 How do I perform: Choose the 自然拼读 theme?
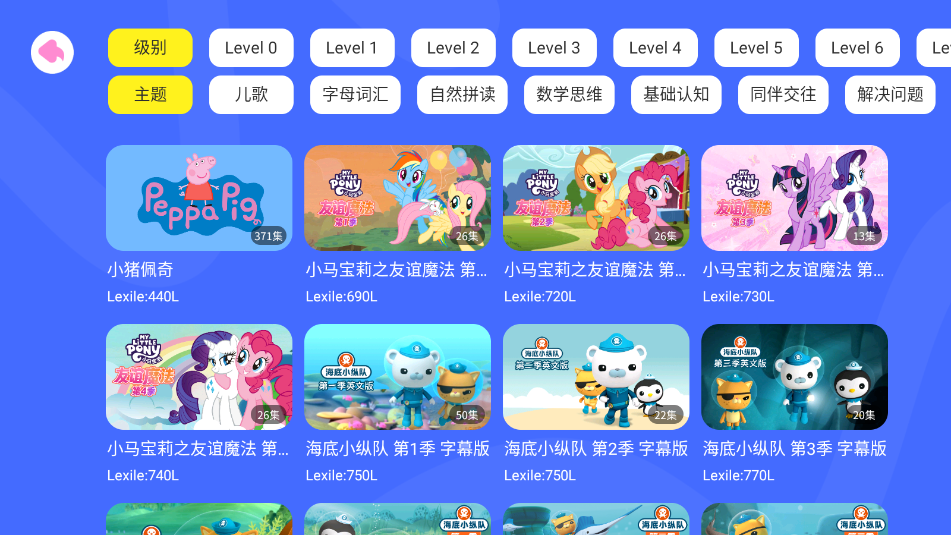tap(462, 95)
